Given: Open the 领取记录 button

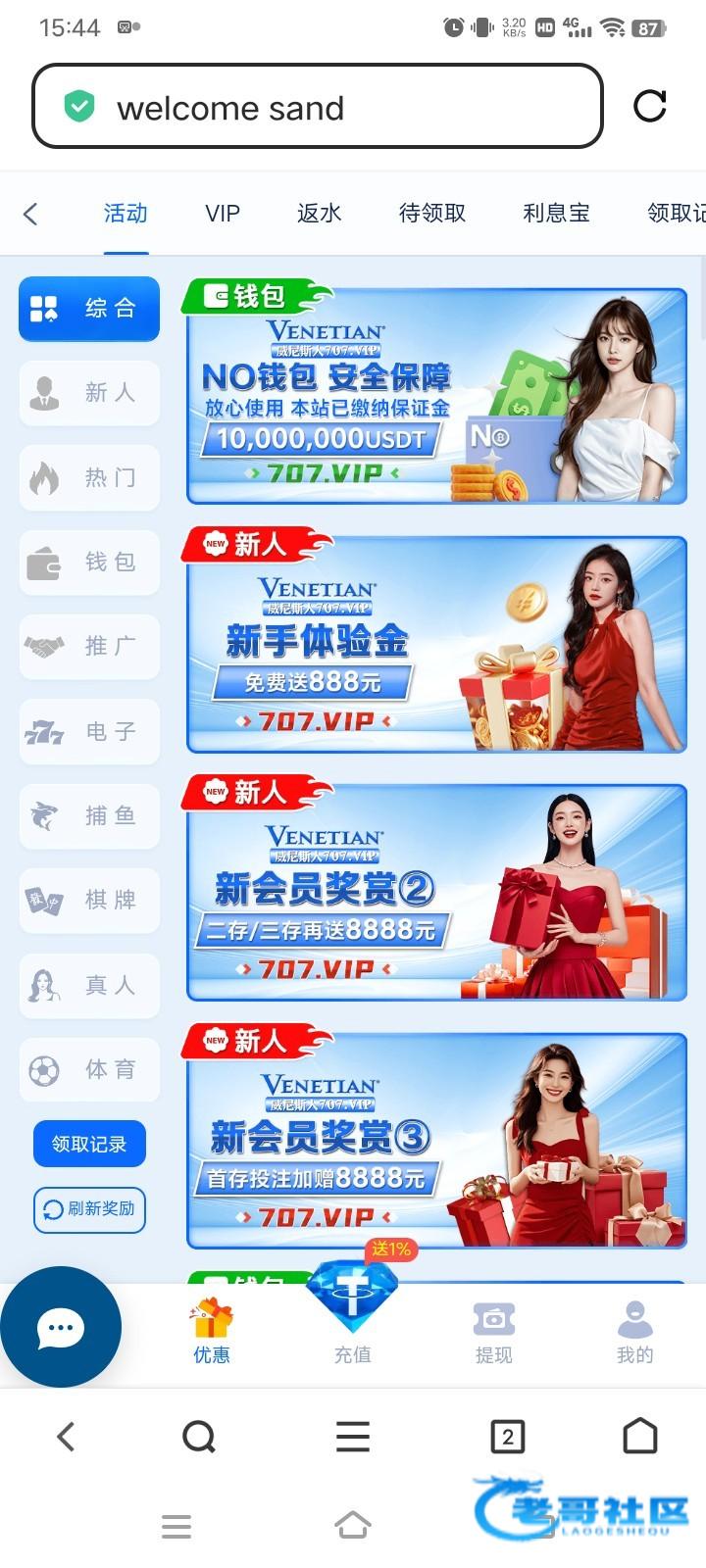Looking at the screenshot, I should coord(89,1144).
